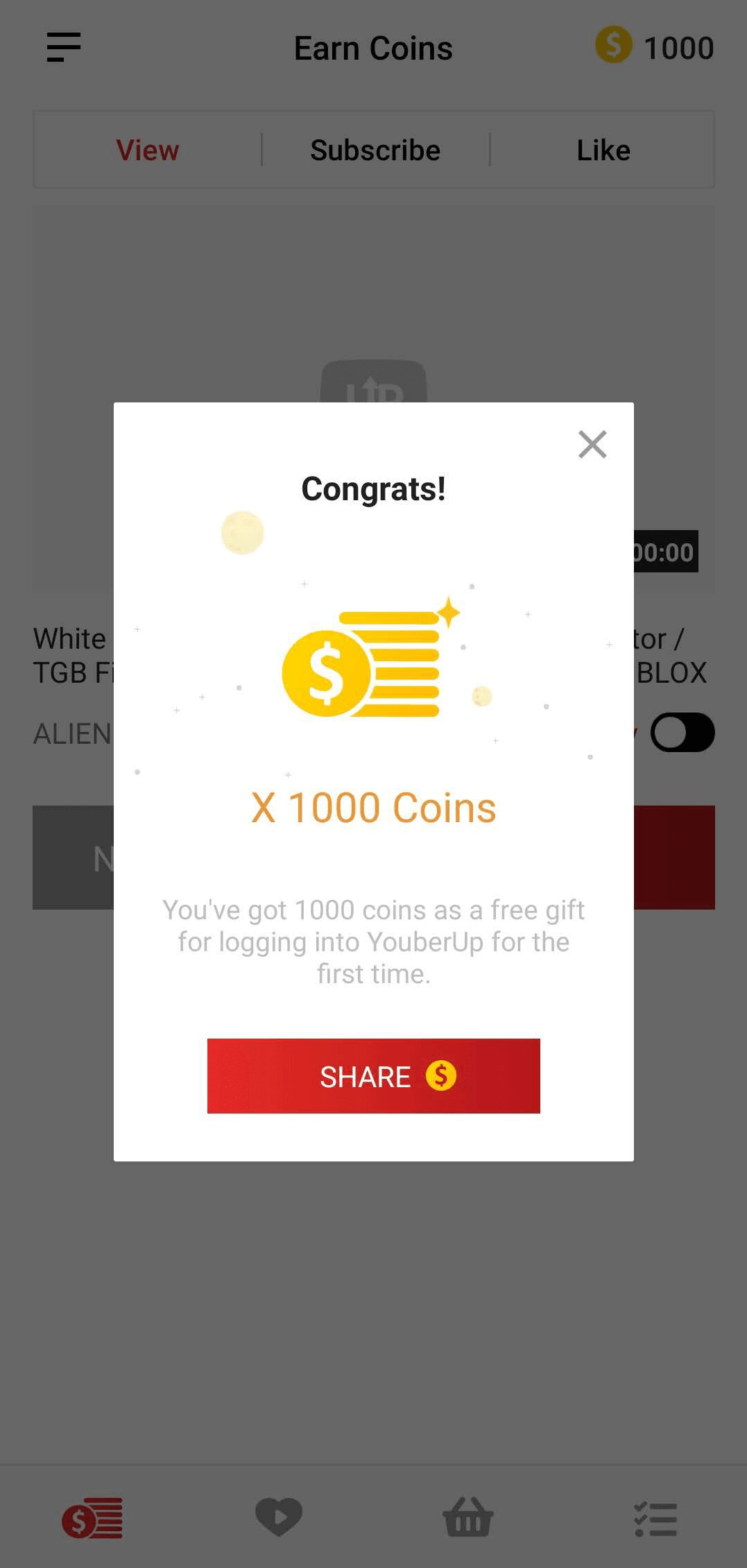
Task: Switch to the Like tab
Action: click(x=603, y=150)
